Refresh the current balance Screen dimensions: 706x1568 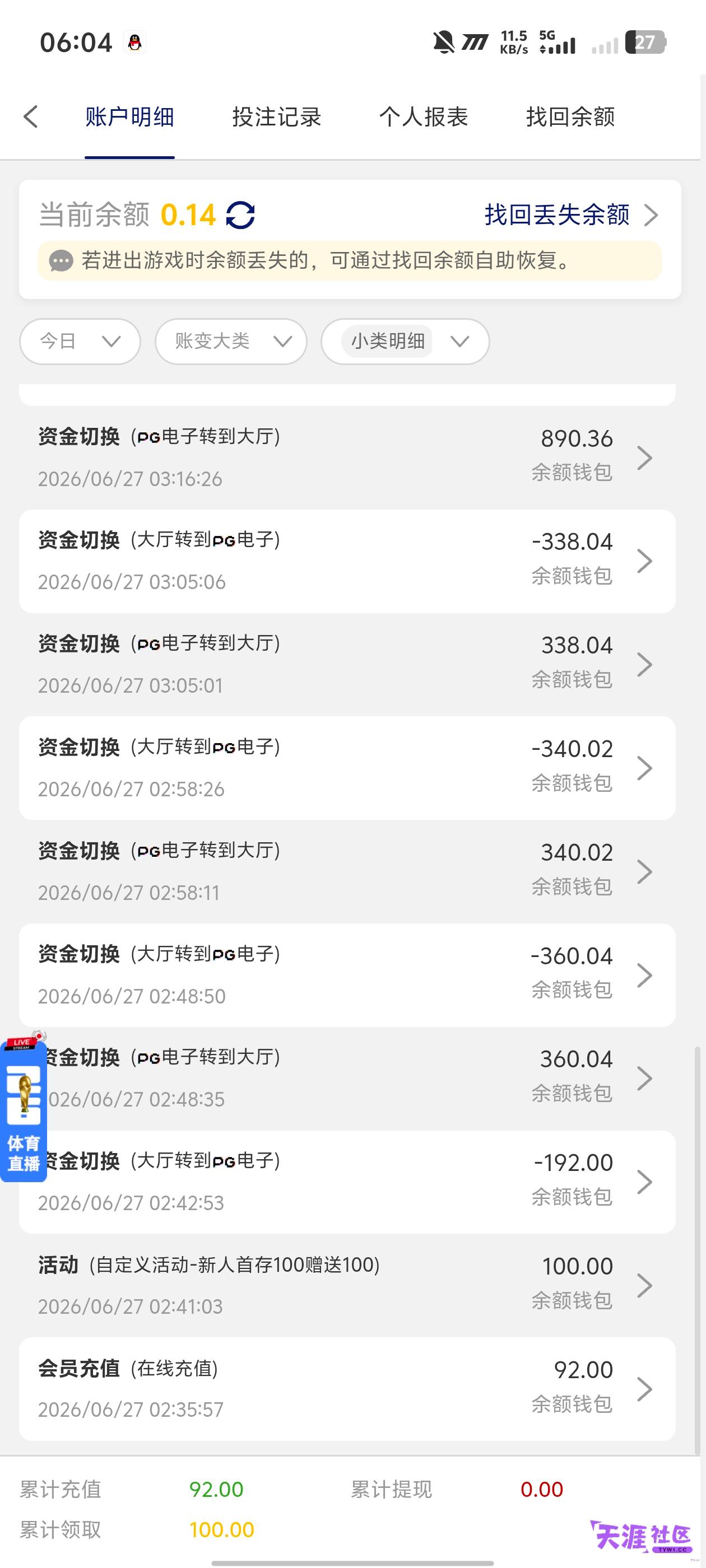tap(240, 215)
